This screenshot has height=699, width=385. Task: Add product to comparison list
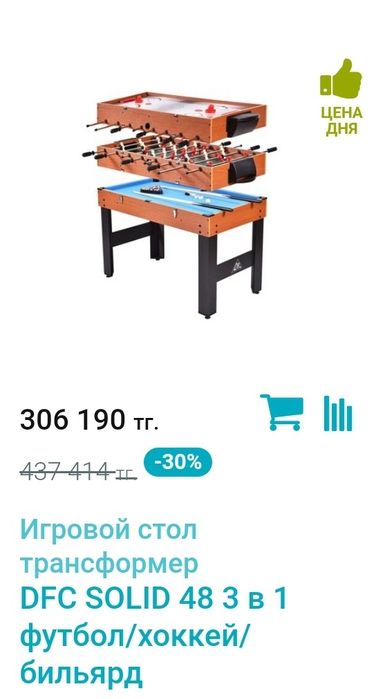pos(338,413)
